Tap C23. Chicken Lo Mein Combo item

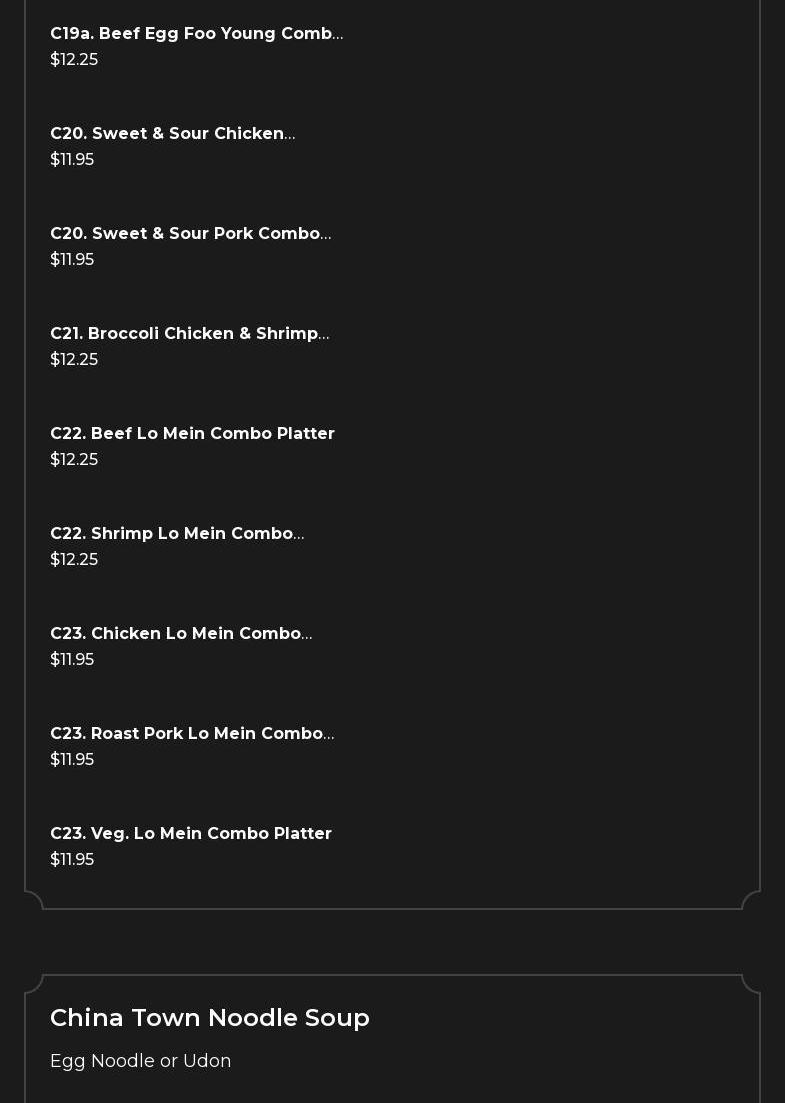point(181,634)
